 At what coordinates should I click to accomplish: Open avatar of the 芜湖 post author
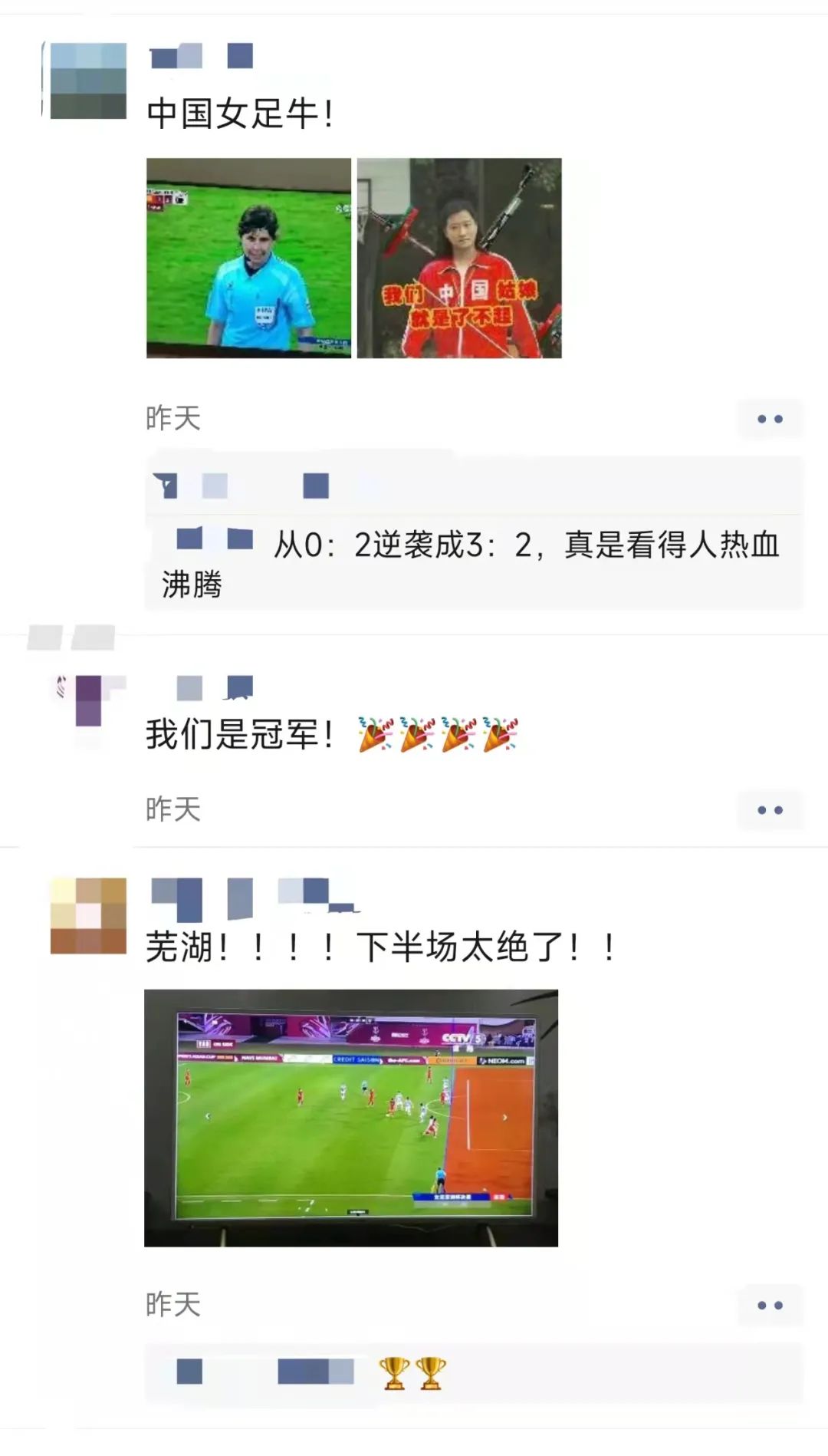87,916
